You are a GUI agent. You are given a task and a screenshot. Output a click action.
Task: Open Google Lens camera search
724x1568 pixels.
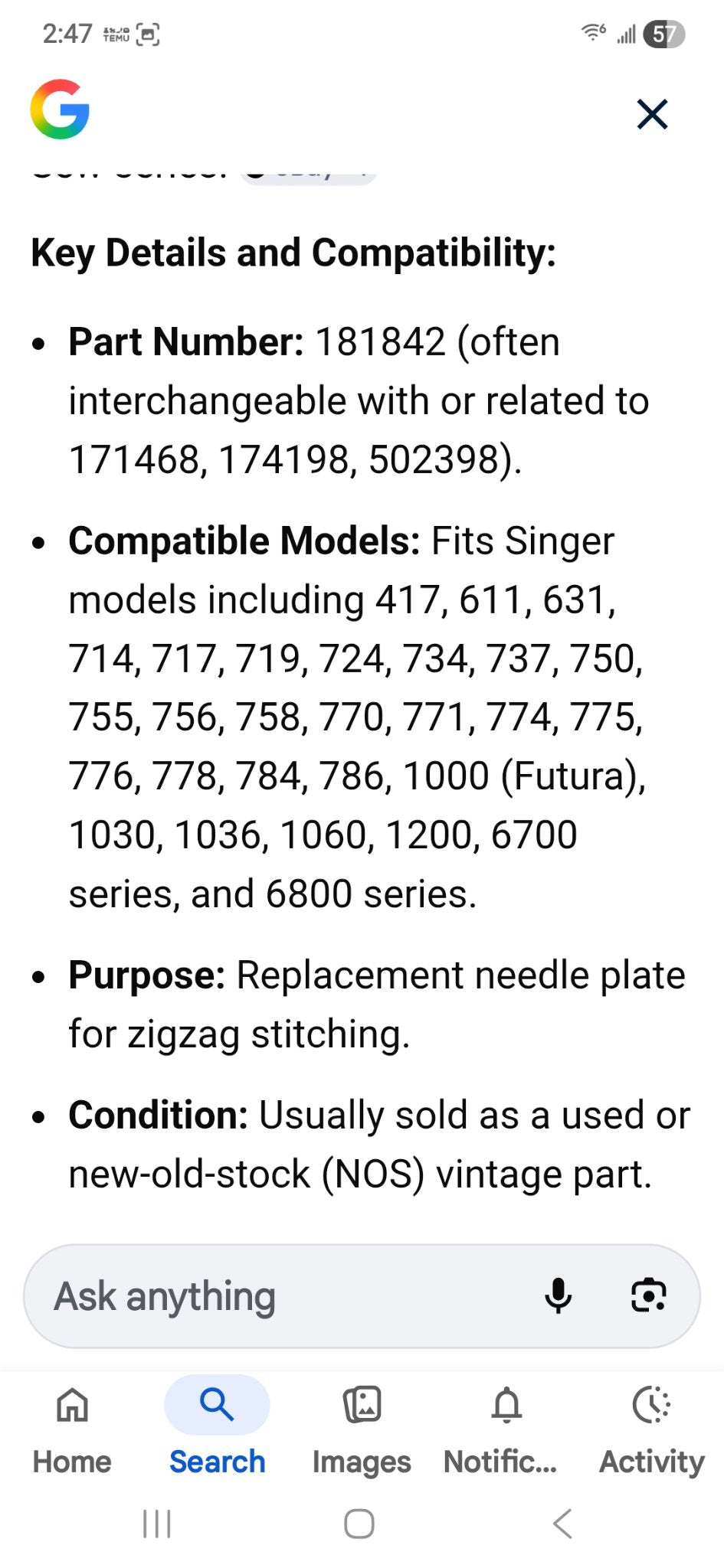pyautogui.click(x=648, y=1295)
